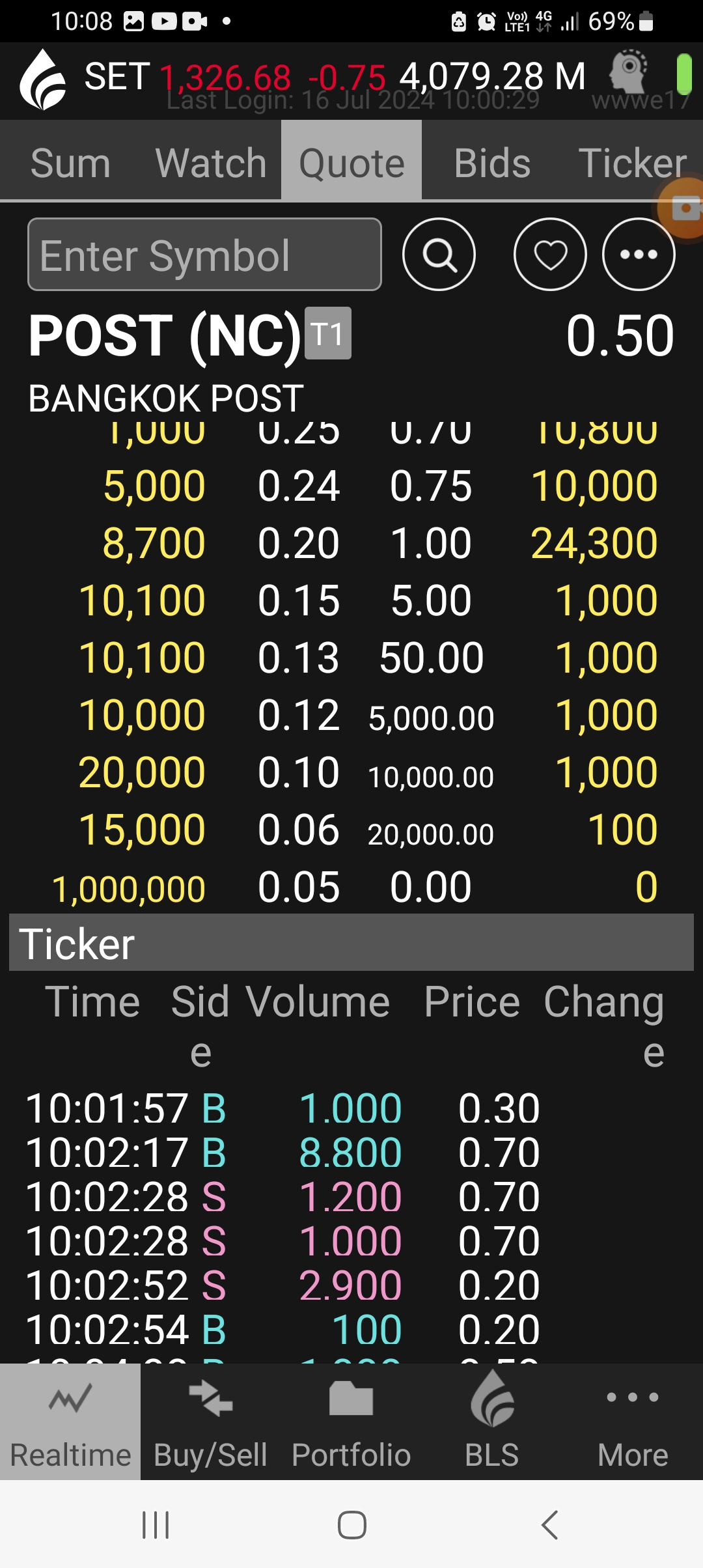The width and height of the screenshot is (703, 1568).
Task: Open Buy/Sell in bottom navigation
Action: pos(211,1422)
